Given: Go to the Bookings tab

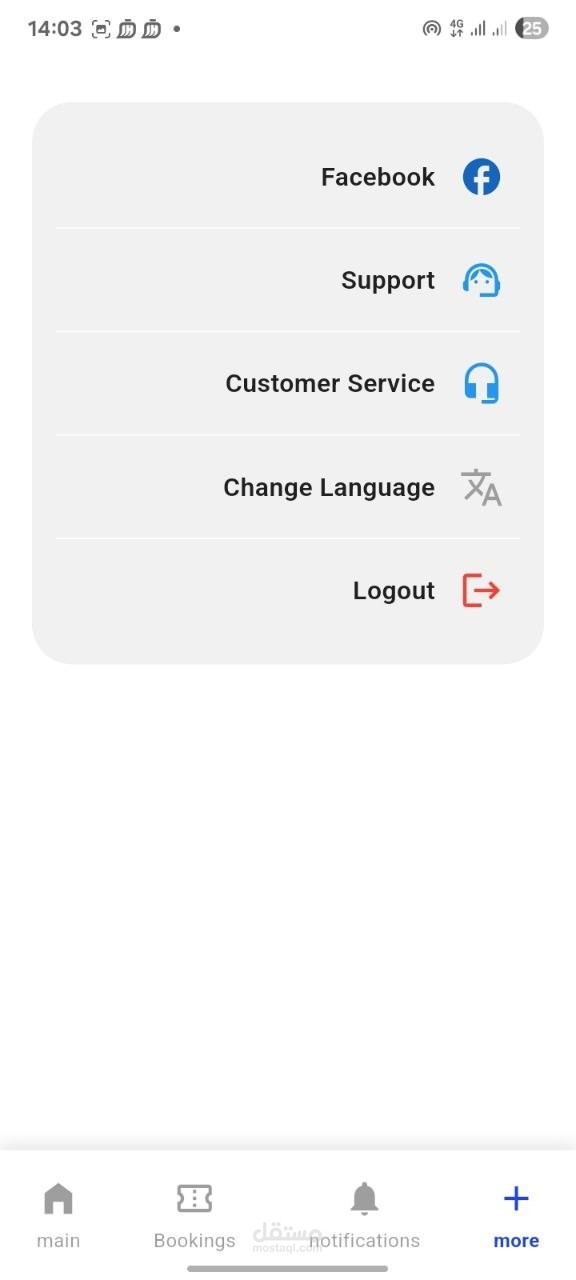Looking at the screenshot, I should click(x=195, y=1215).
